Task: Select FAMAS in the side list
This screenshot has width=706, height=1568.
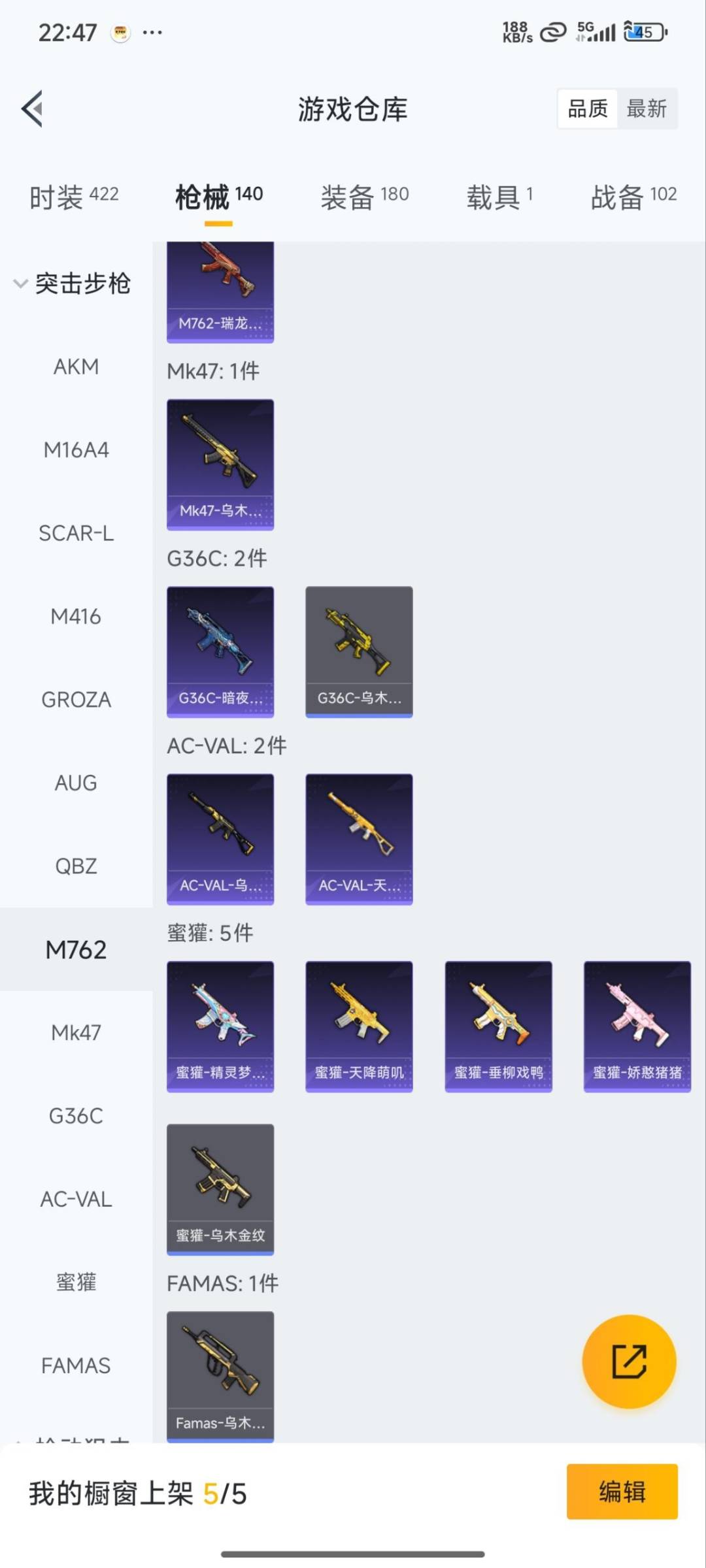Action: tap(76, 1365)
